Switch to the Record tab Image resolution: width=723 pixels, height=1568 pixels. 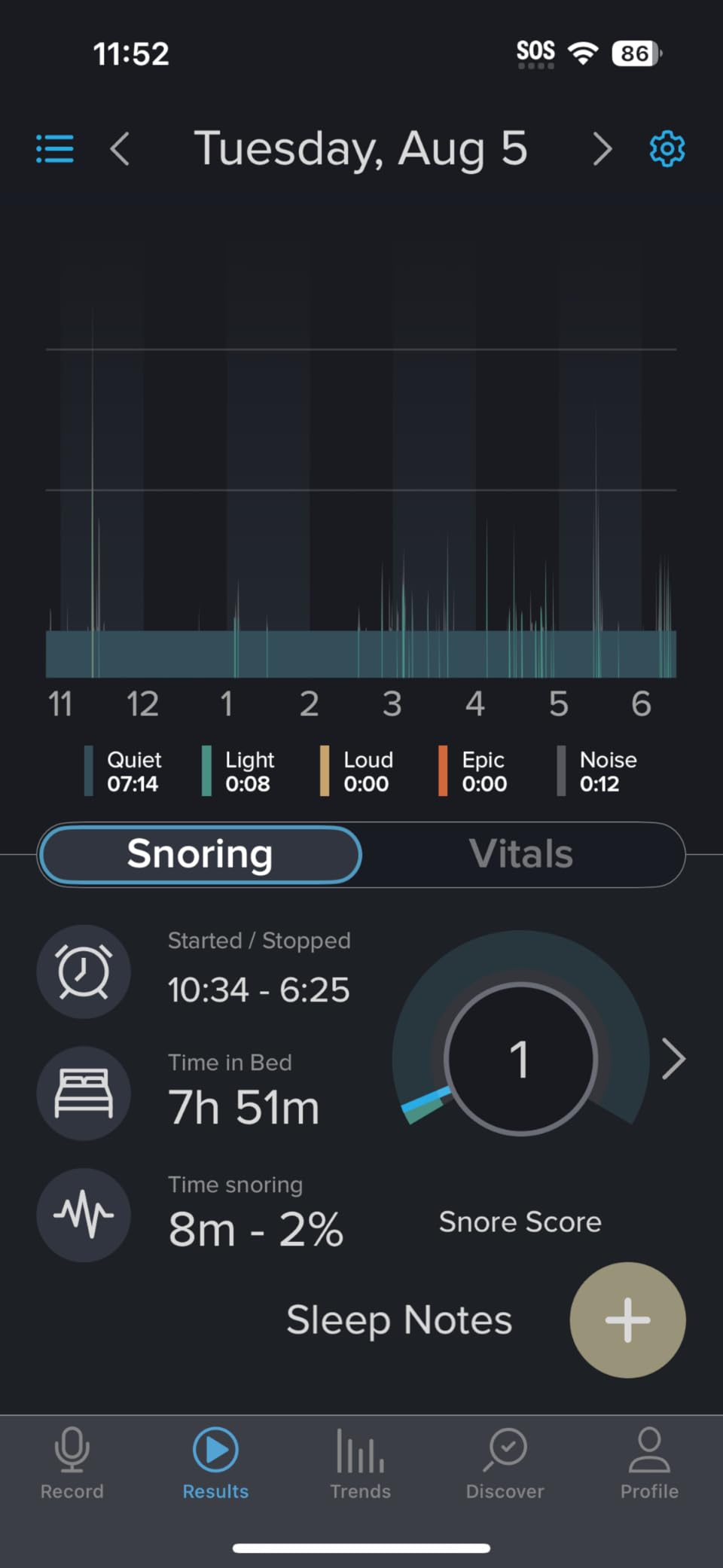[72, 1464]
